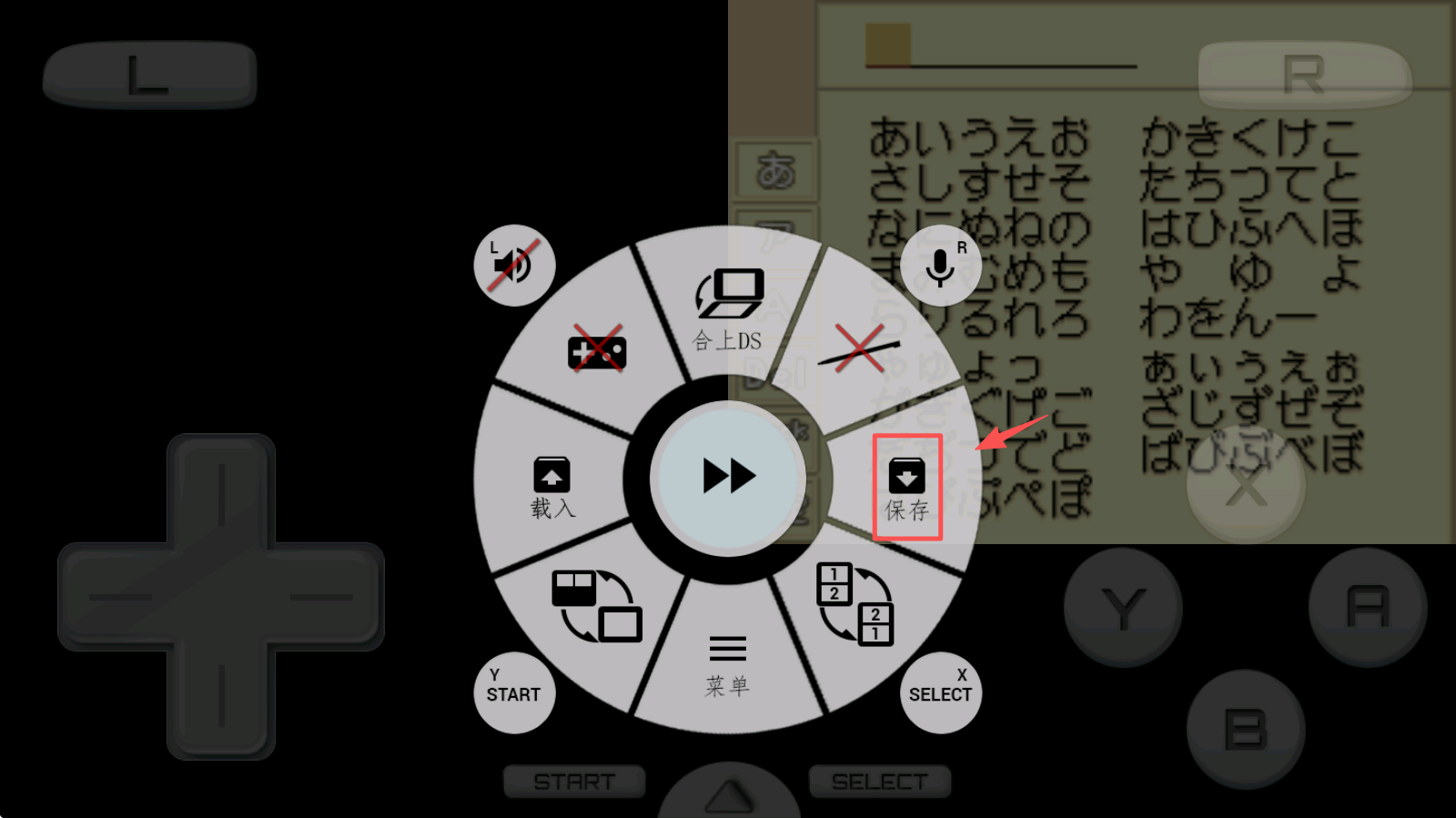Tap the A game button
Image resolution: width=1456 pixels, height=818 pixels.
tap(1367, 607)
